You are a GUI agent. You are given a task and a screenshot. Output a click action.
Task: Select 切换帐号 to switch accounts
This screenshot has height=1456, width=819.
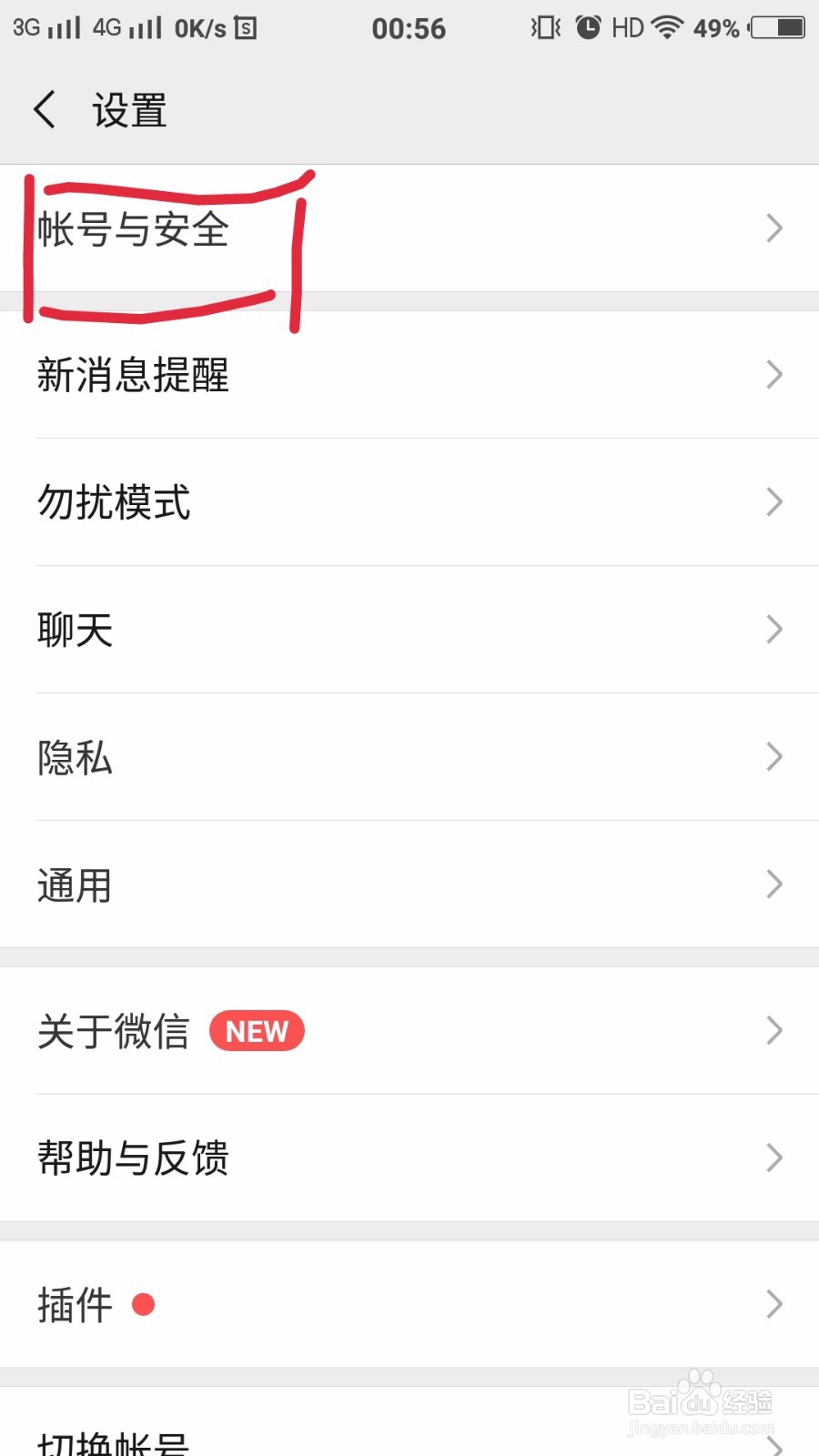pos(409,1438)
